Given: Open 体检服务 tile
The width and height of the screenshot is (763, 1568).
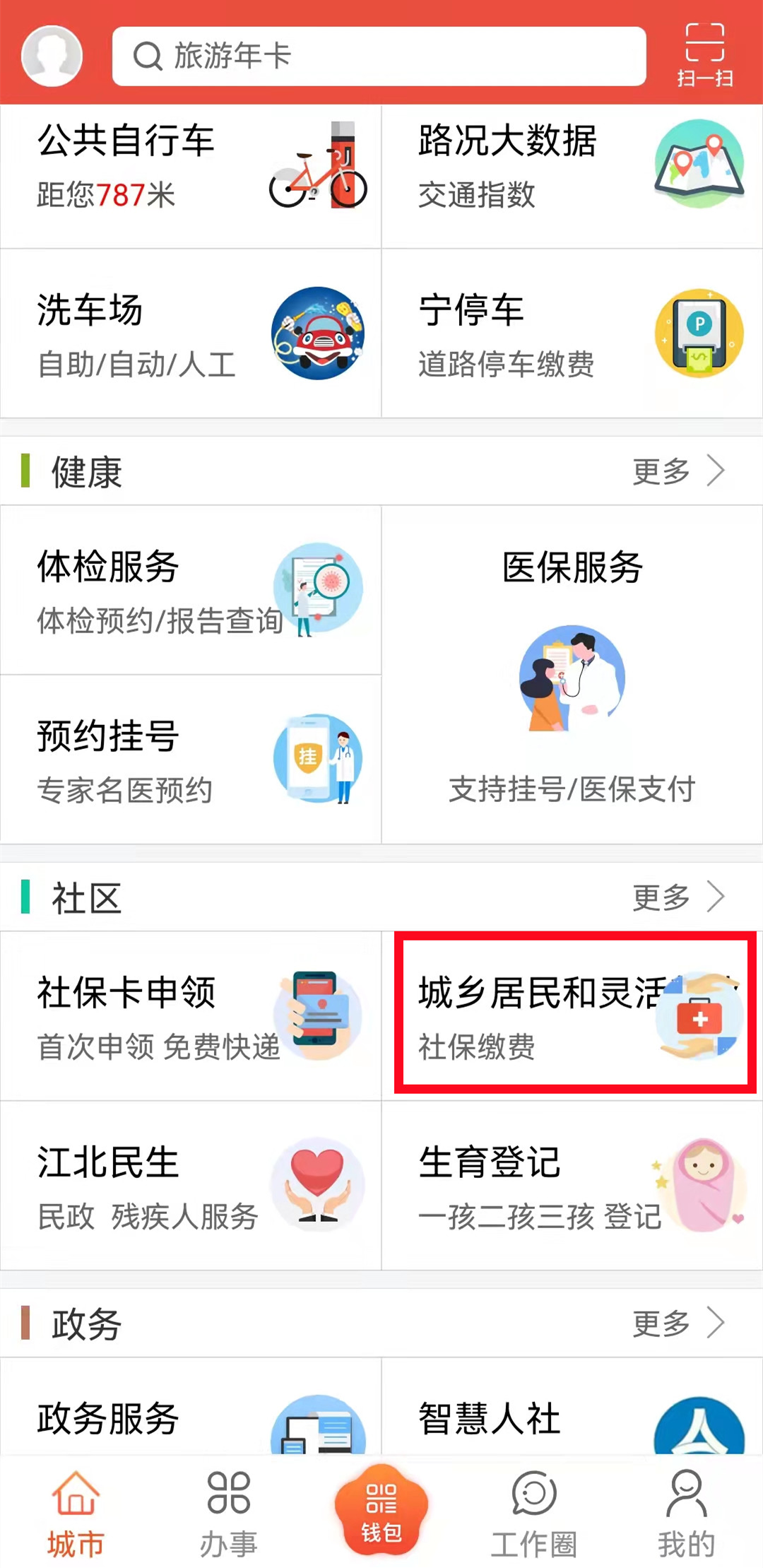Looking at the screenshot, I should pyautogui.click(x=191, y=590).
